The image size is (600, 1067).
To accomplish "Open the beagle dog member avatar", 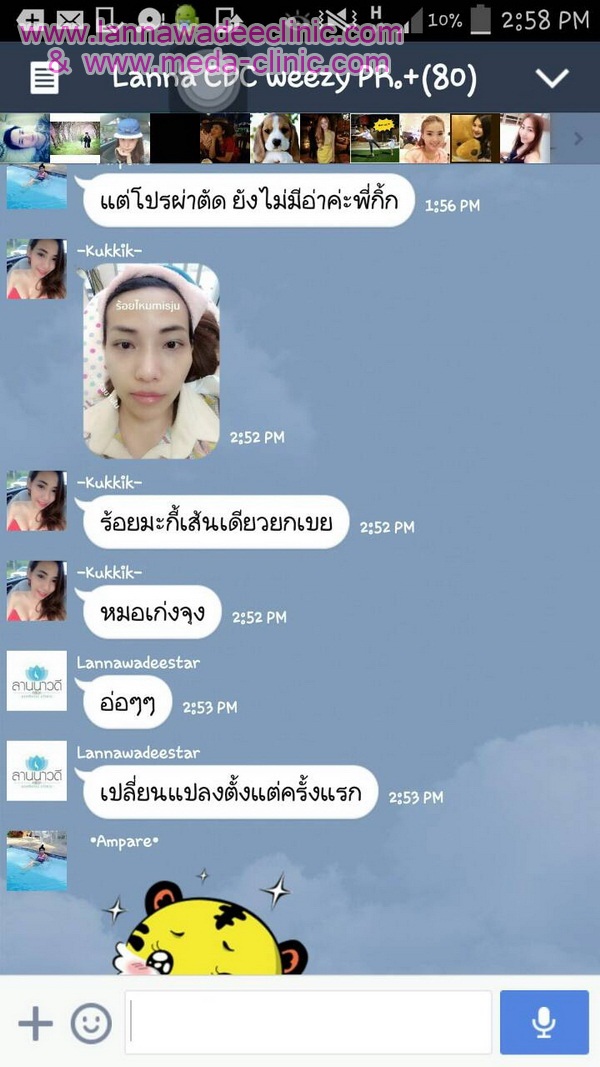I will (276, 138).
